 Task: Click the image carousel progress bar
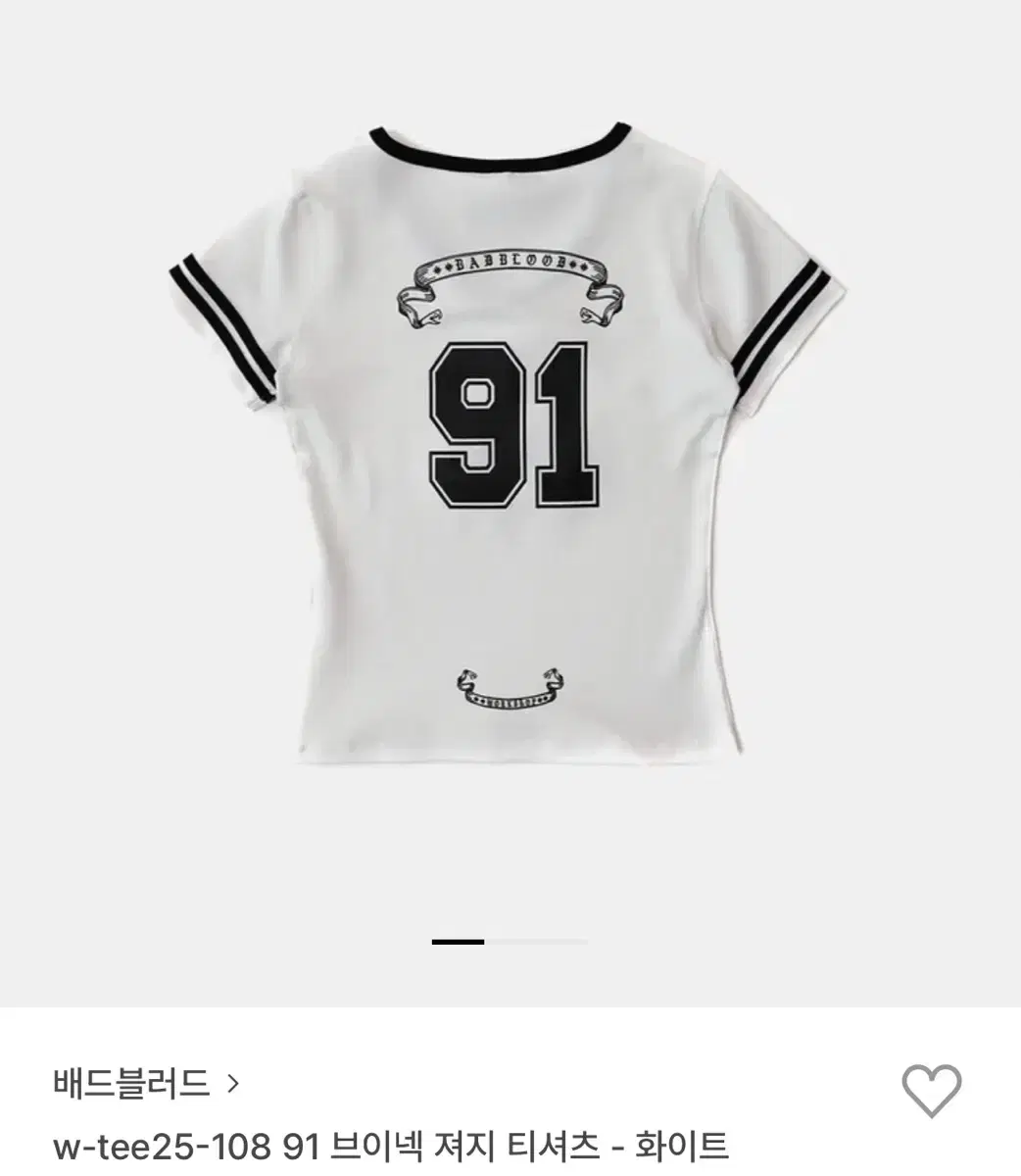tap(510, 941)
